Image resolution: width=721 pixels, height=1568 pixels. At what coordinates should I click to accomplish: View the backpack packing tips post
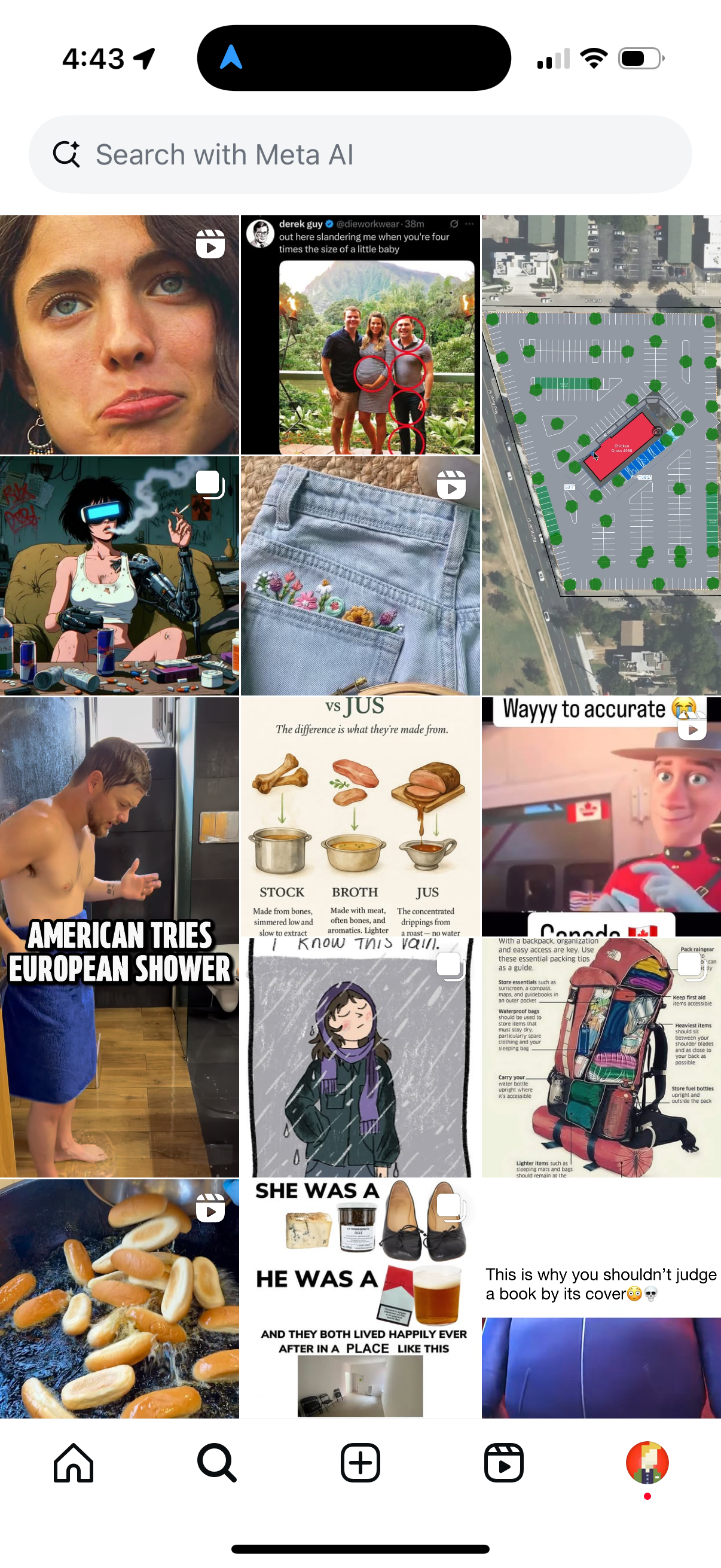click(x=601, y=1057)
